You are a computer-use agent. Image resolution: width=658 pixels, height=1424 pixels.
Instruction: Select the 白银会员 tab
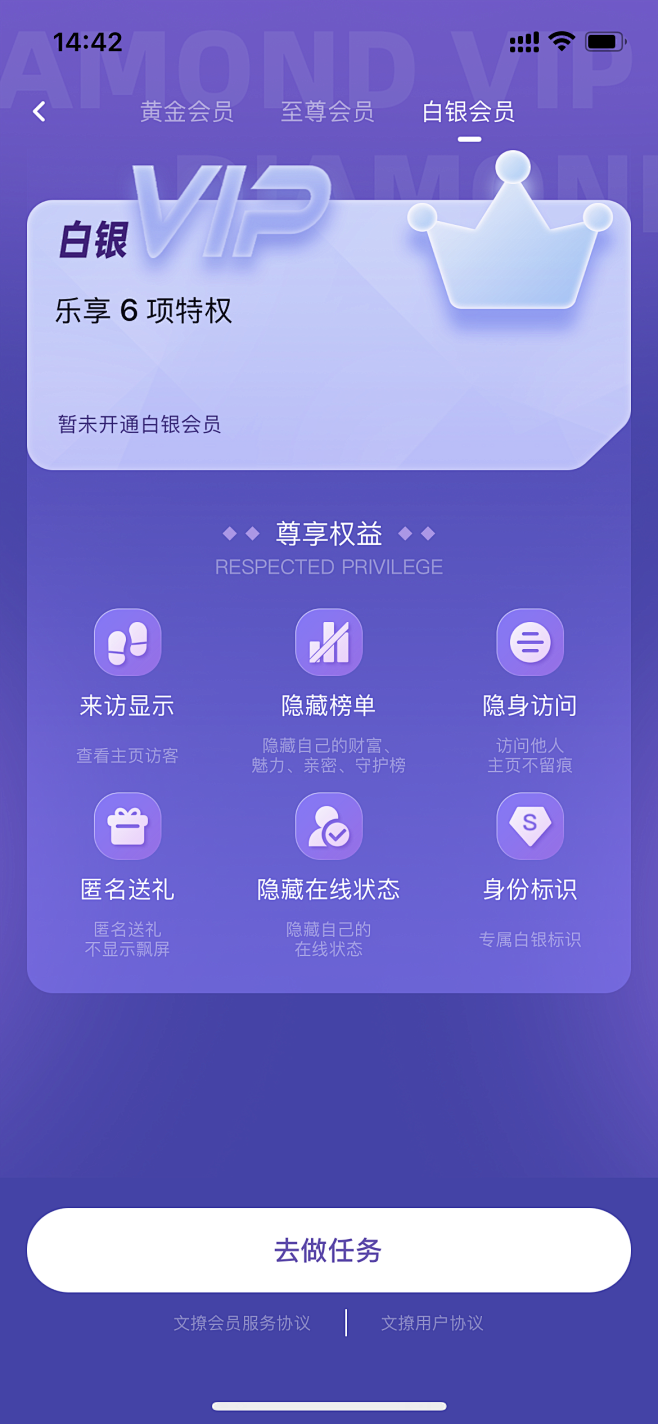pyautogui.click(x=468, y=111)
